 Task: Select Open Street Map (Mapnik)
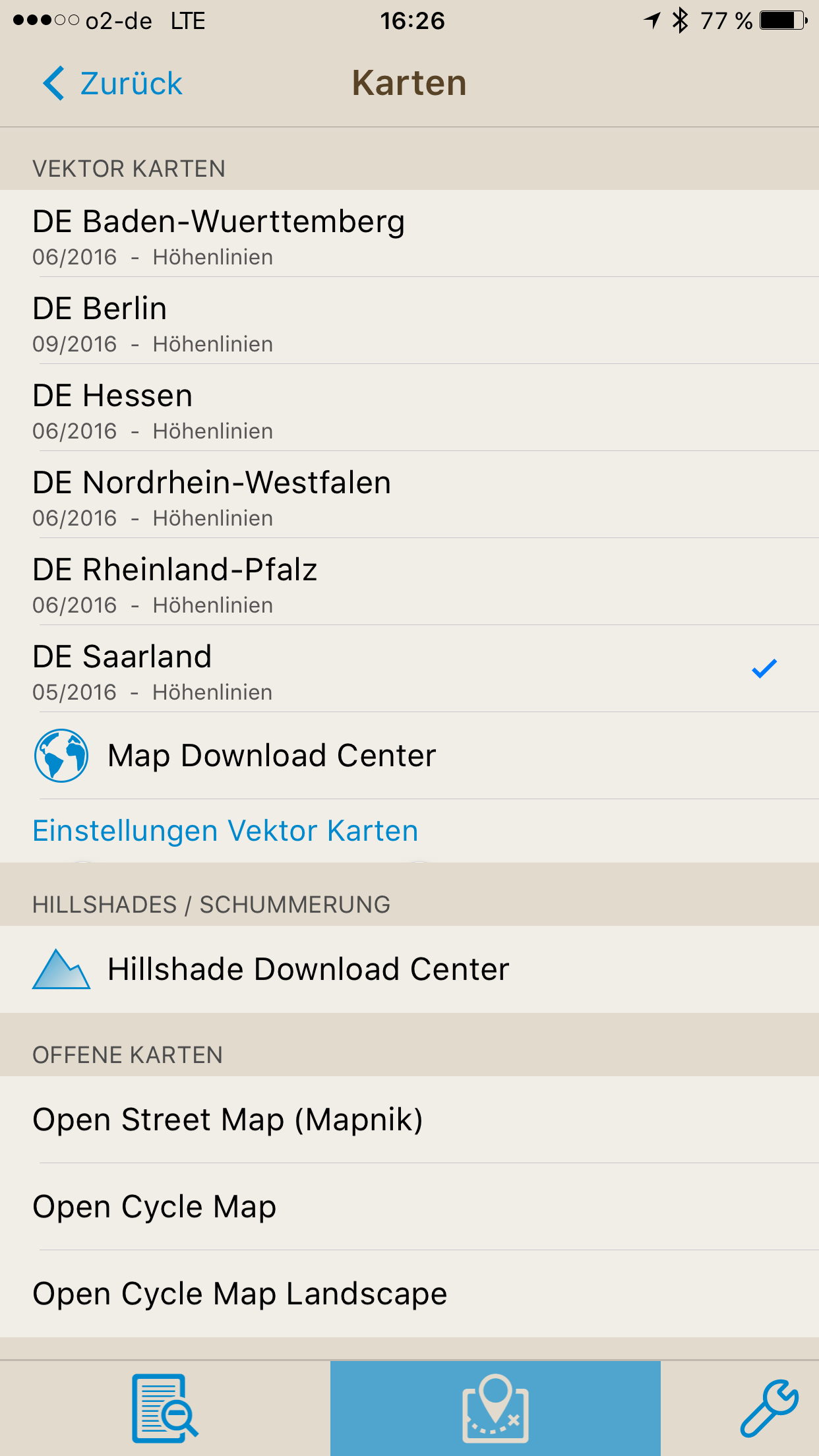409,1120
